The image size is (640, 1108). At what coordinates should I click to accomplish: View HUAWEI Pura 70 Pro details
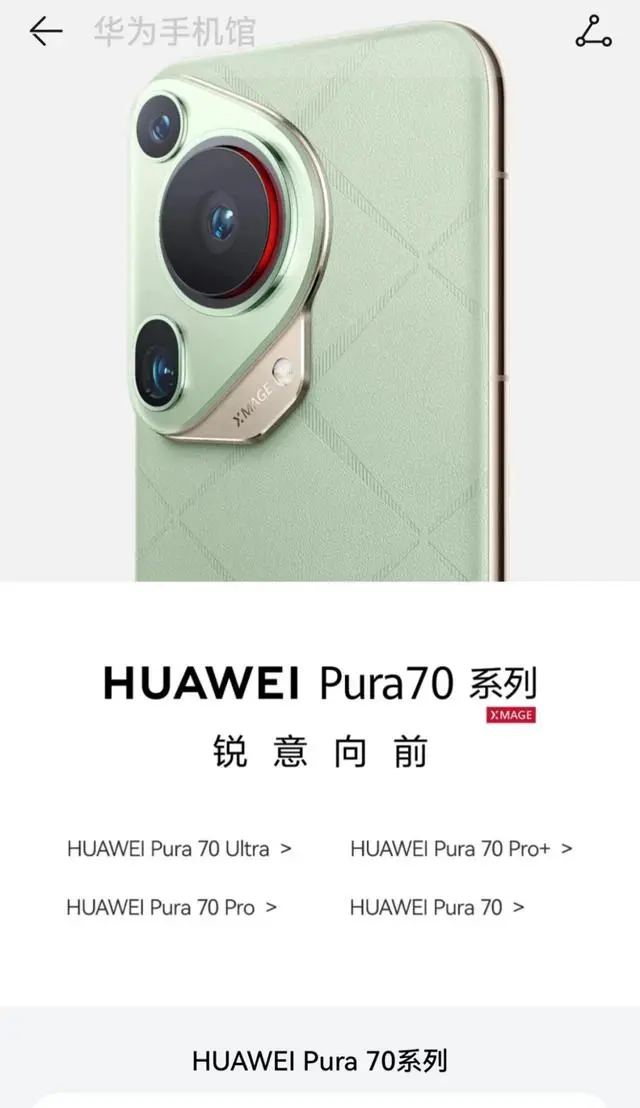[x=172, y=907]
